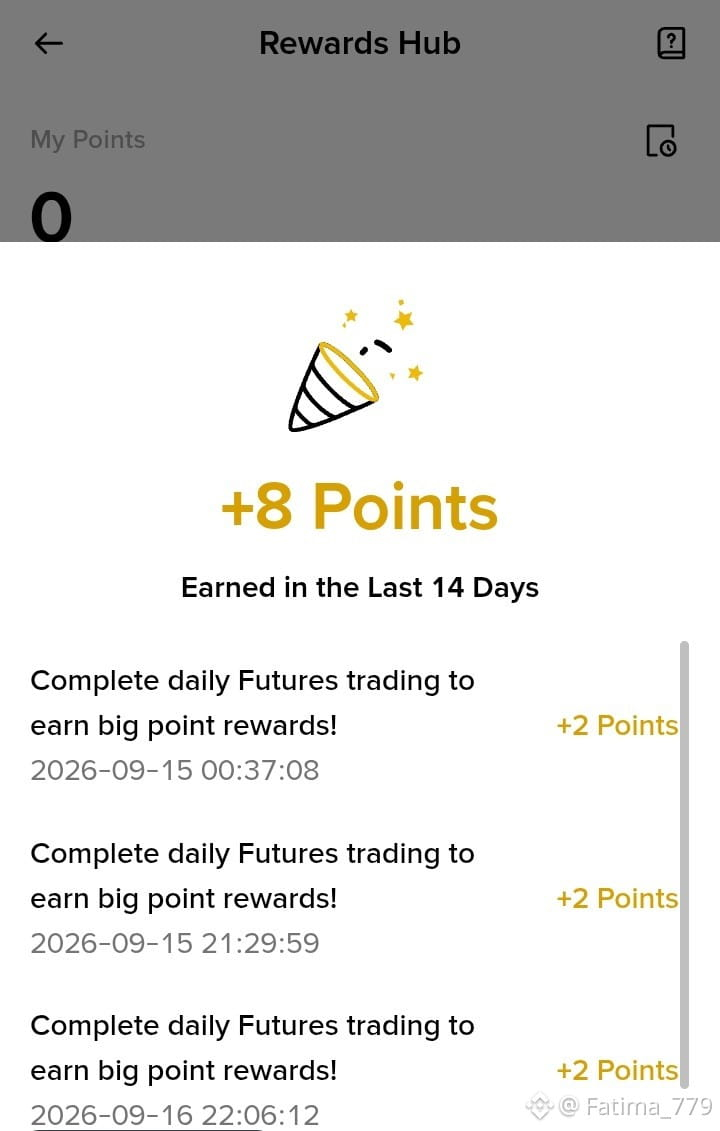Viewport: 720px width, 1131px height.
Task: Open the help guide icon
Action: (x=671, y=43)
